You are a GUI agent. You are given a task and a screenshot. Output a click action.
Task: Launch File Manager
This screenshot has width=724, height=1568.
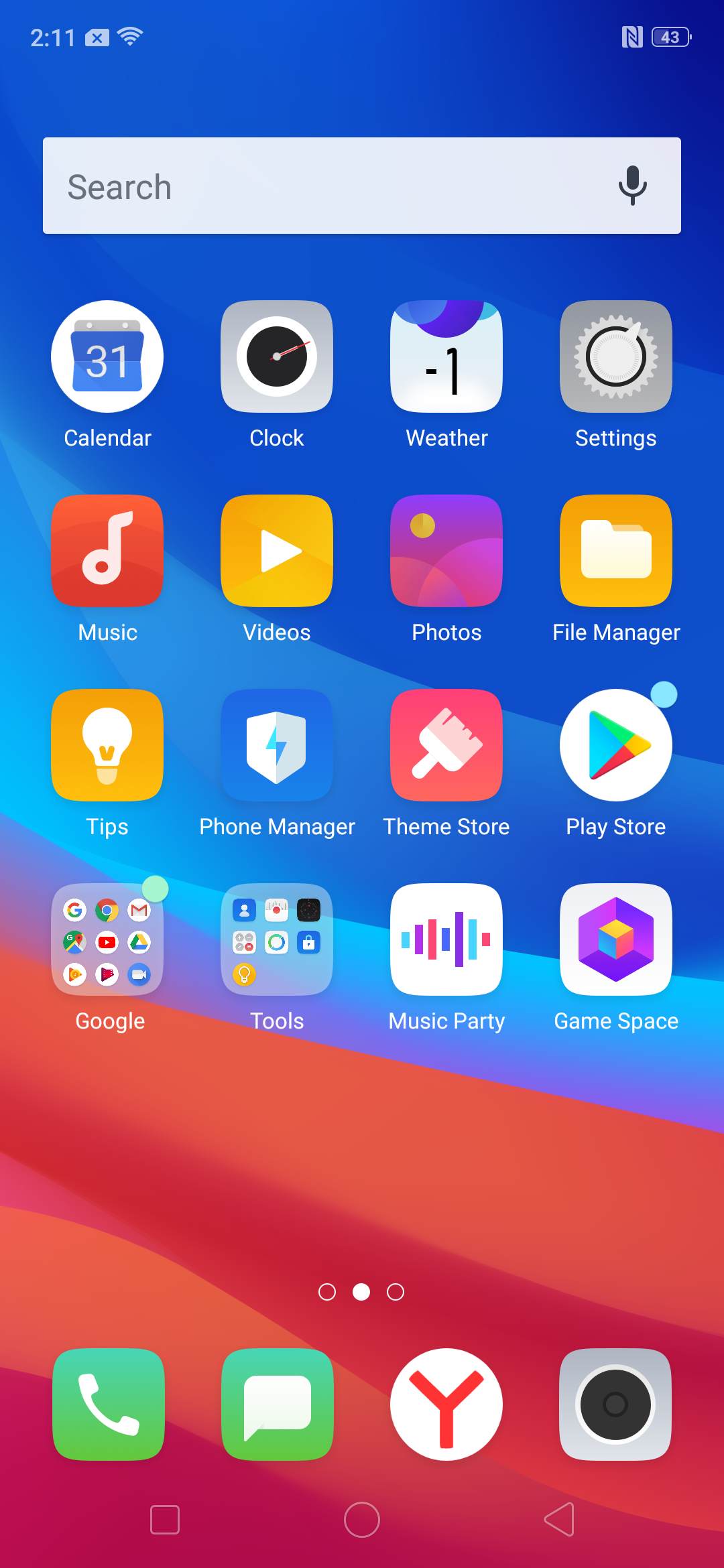(x=616, y=551)
